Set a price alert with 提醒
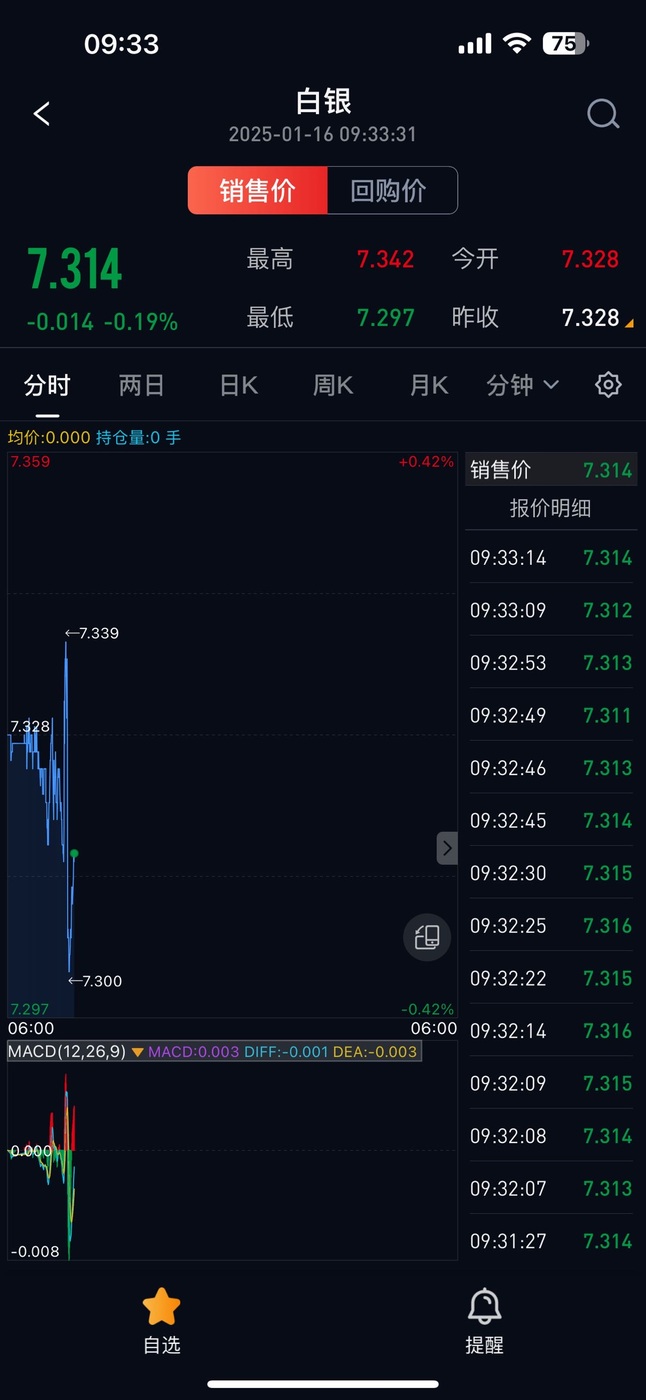The image size is (646, 1400). pyautogui.click(x=485, y=1320)
